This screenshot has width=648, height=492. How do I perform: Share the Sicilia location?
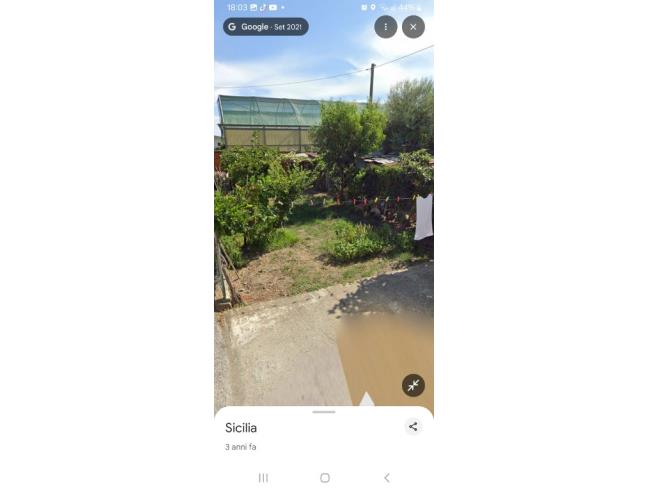pyautogui.click(x=413, y=426)
